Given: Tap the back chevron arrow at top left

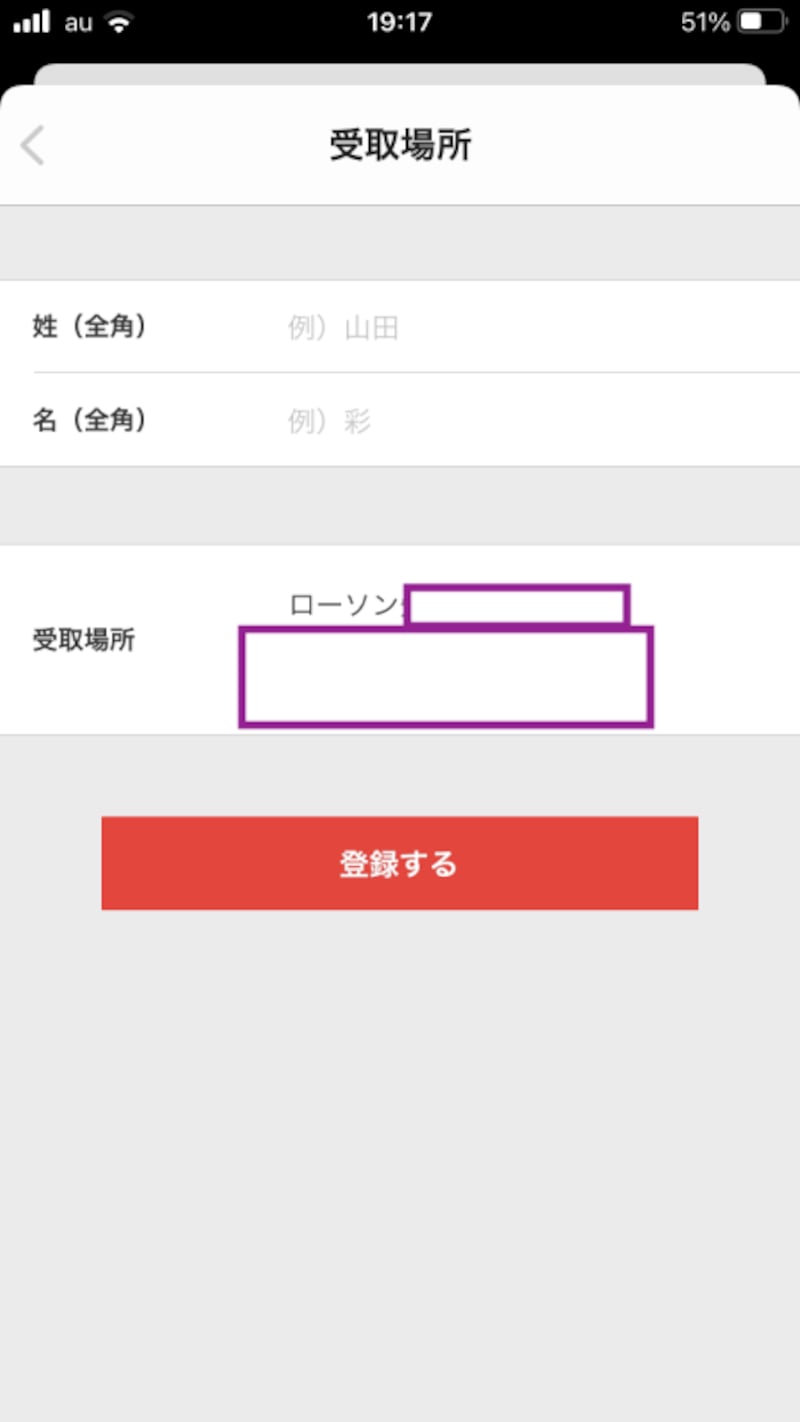Looking at the screenshot, I should (x=33, y=146).
